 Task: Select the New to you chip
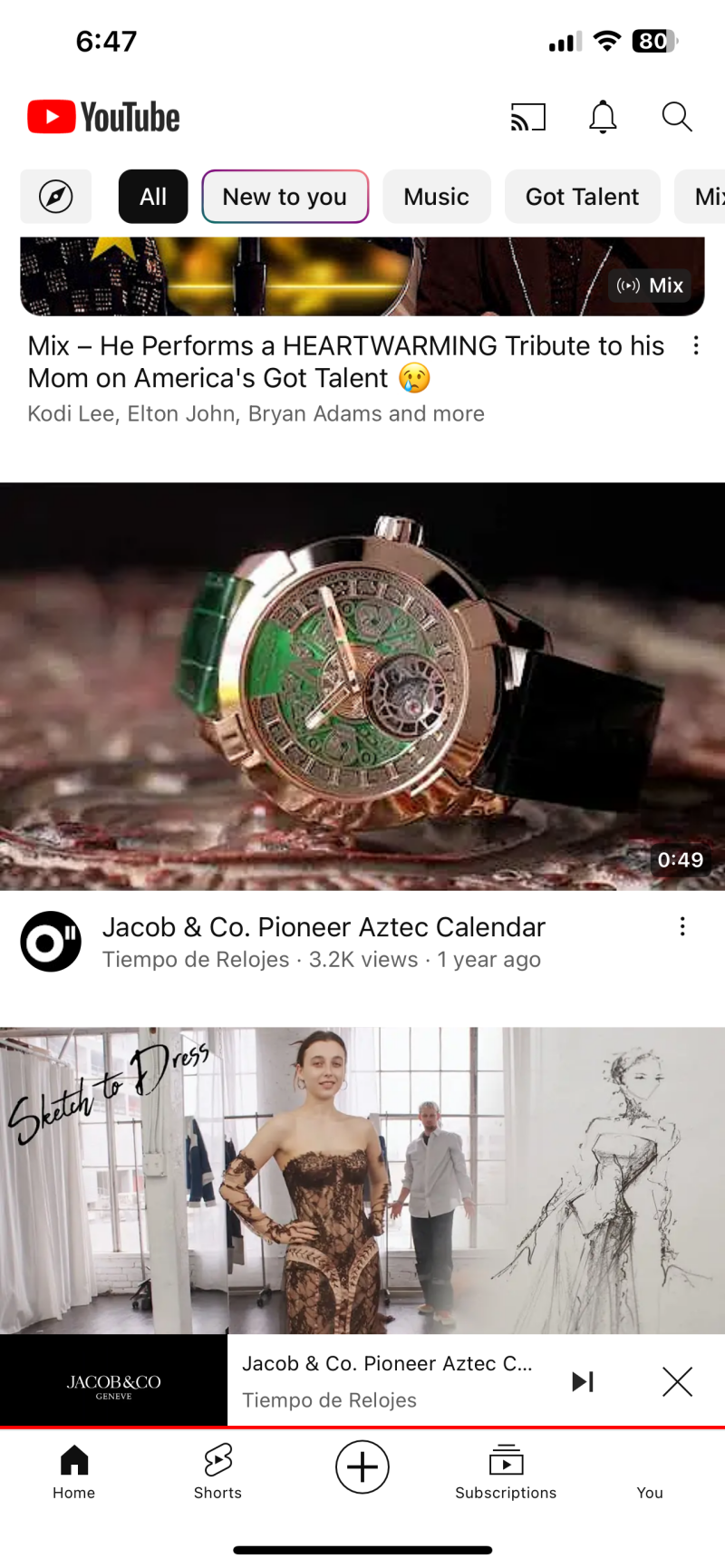[285, 197]
